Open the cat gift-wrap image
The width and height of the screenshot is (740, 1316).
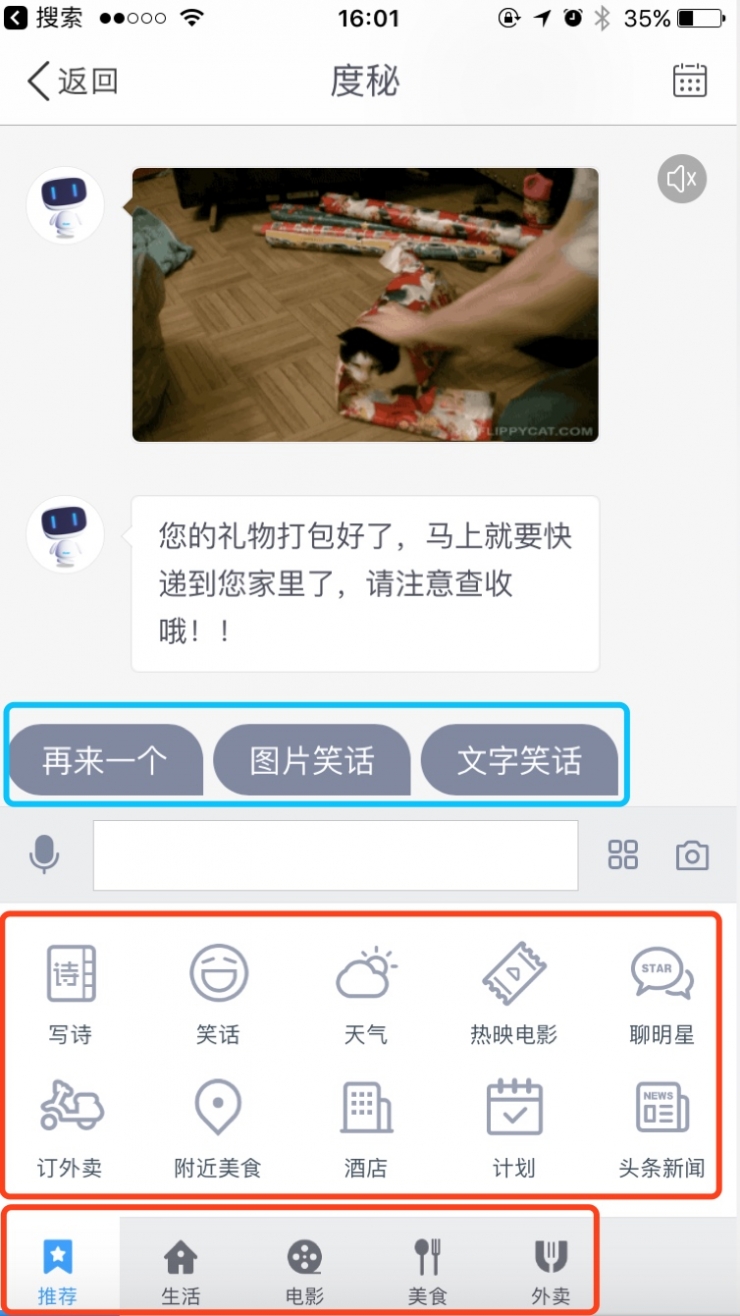(x=365, y=304)
